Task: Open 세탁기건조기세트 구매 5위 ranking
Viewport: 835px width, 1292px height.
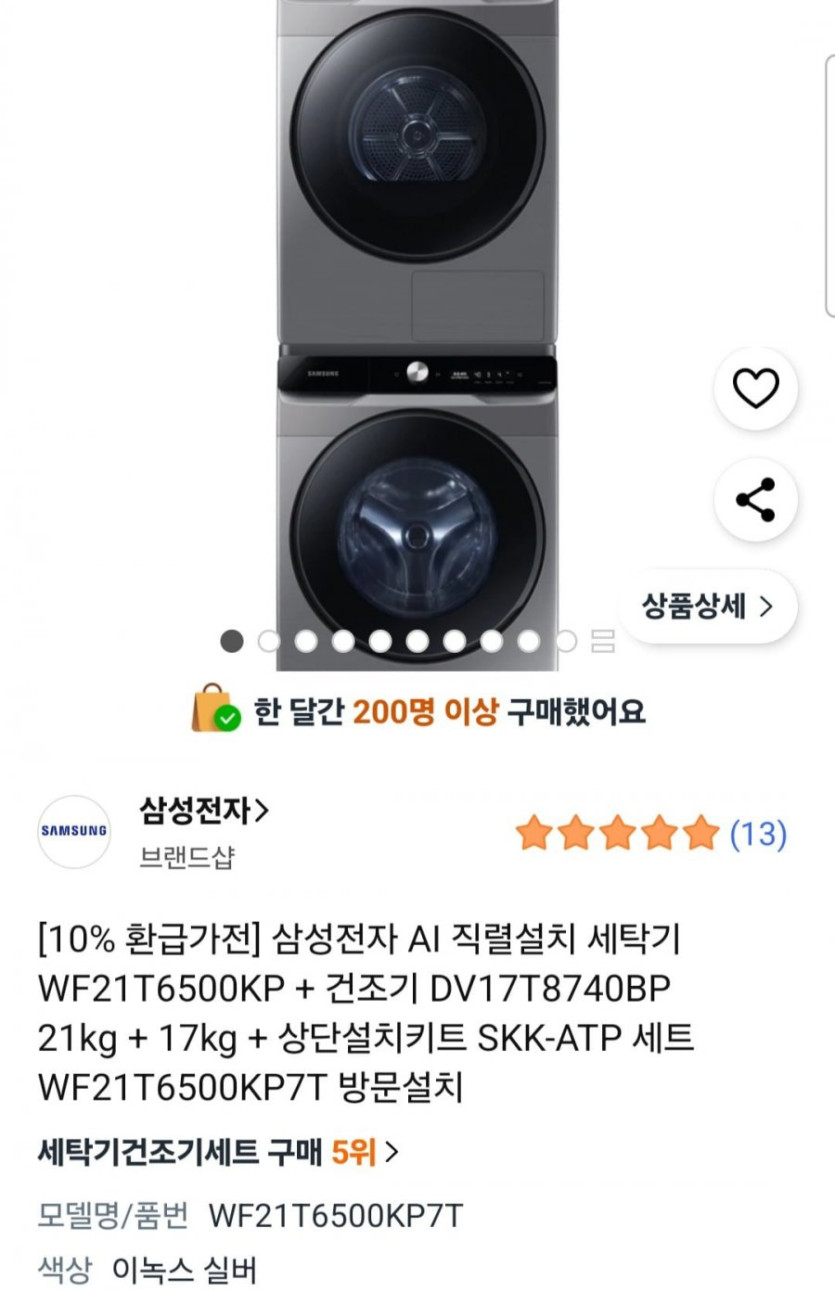Action: 218,1153
